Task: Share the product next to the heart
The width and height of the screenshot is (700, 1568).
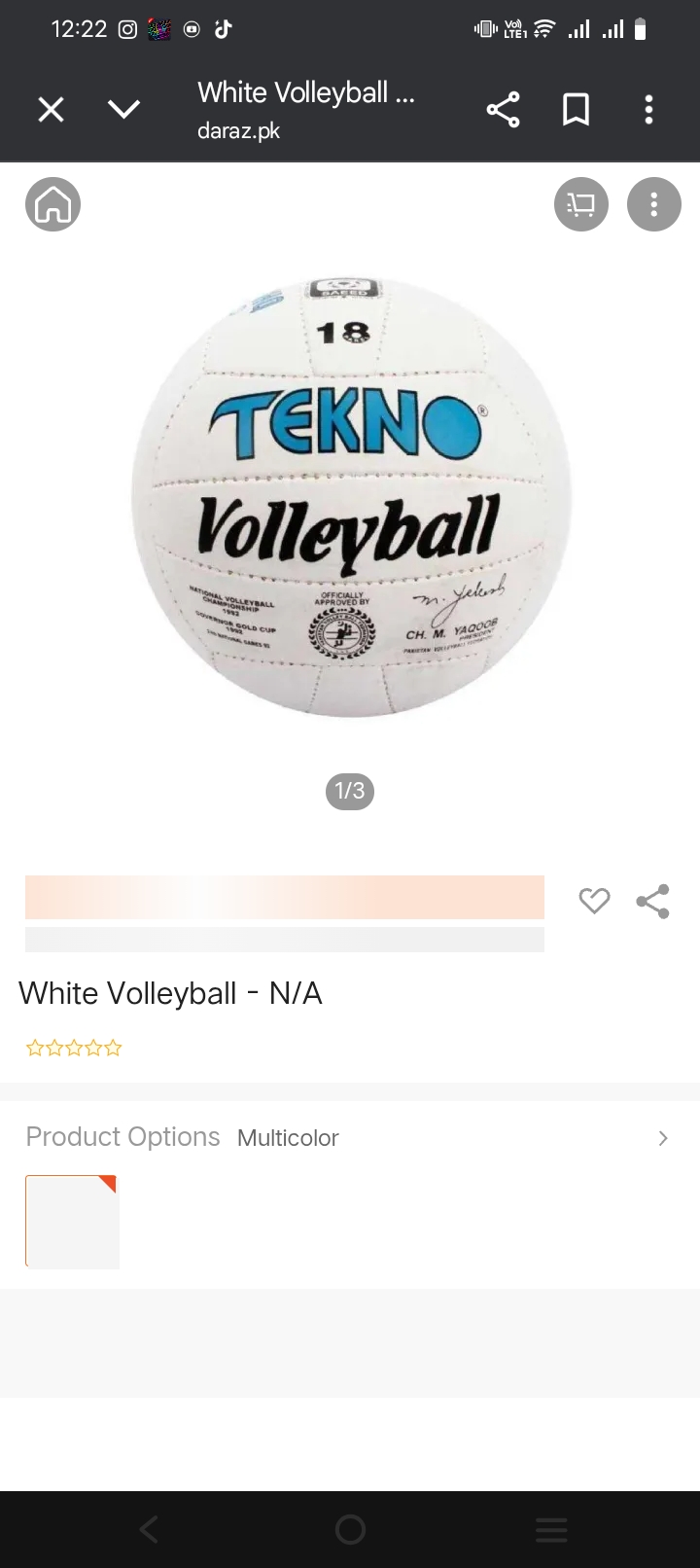Action: pos(652,901)
